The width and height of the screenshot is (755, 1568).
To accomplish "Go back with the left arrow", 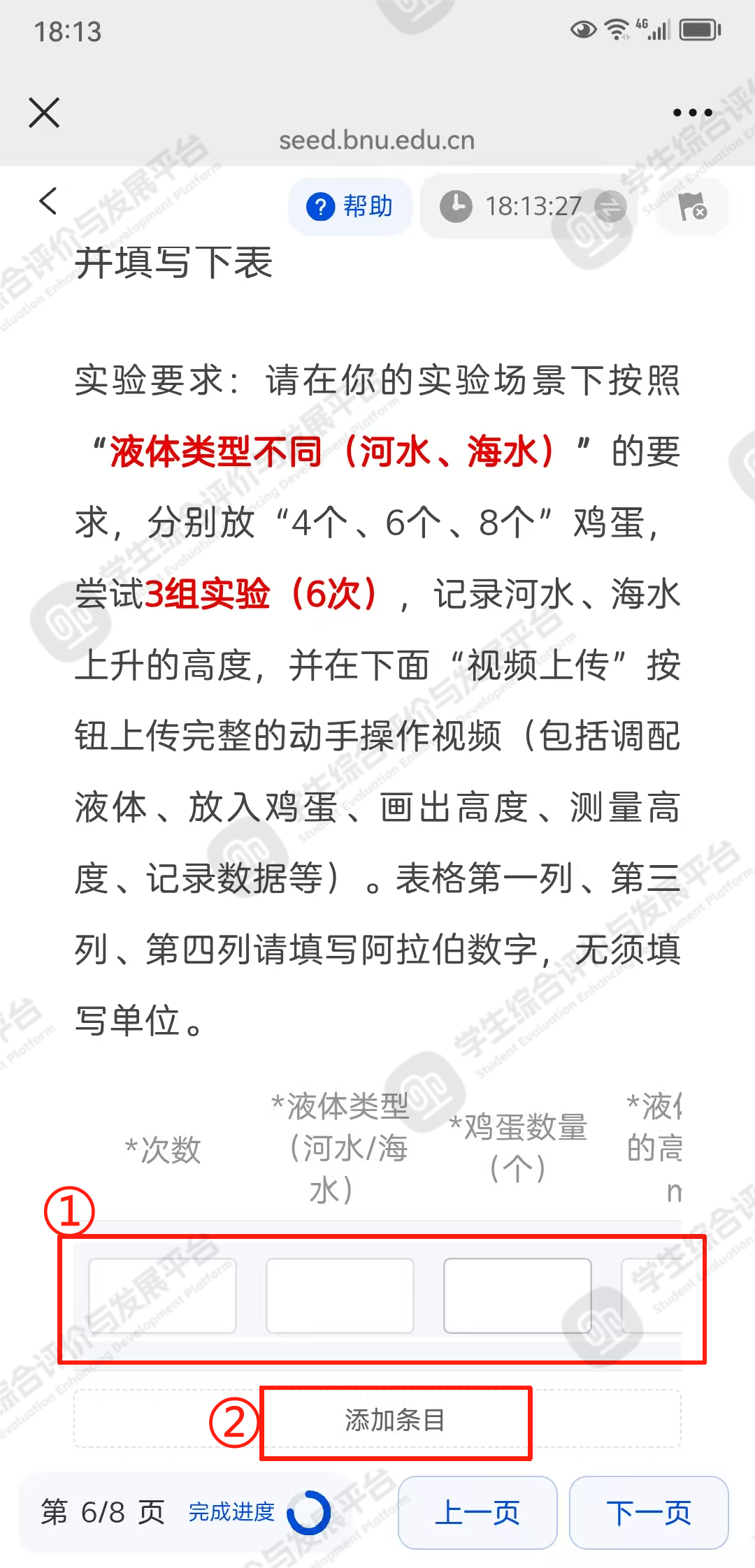I will [48, 201].
